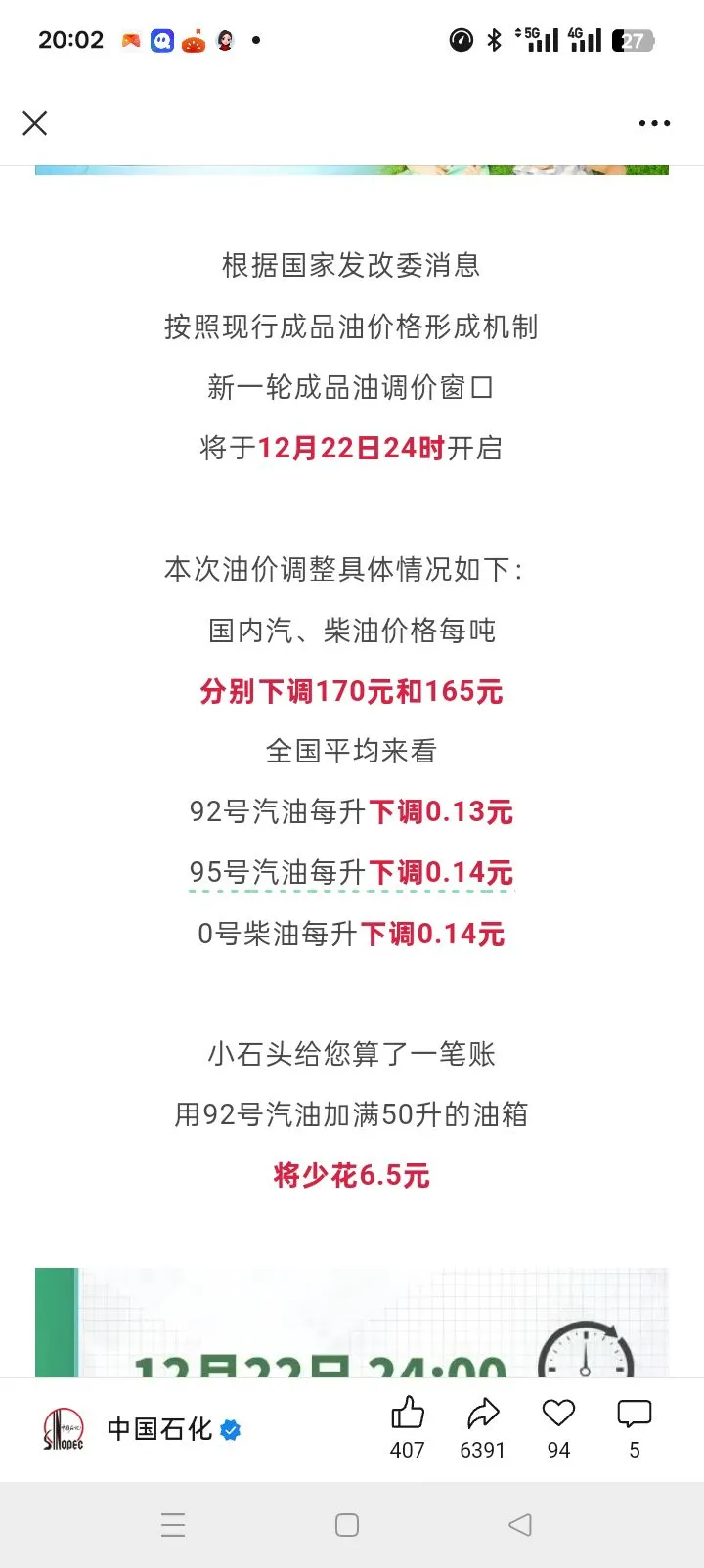Tap the underlined 95号汽油每升 link

[x=278, y=872]
